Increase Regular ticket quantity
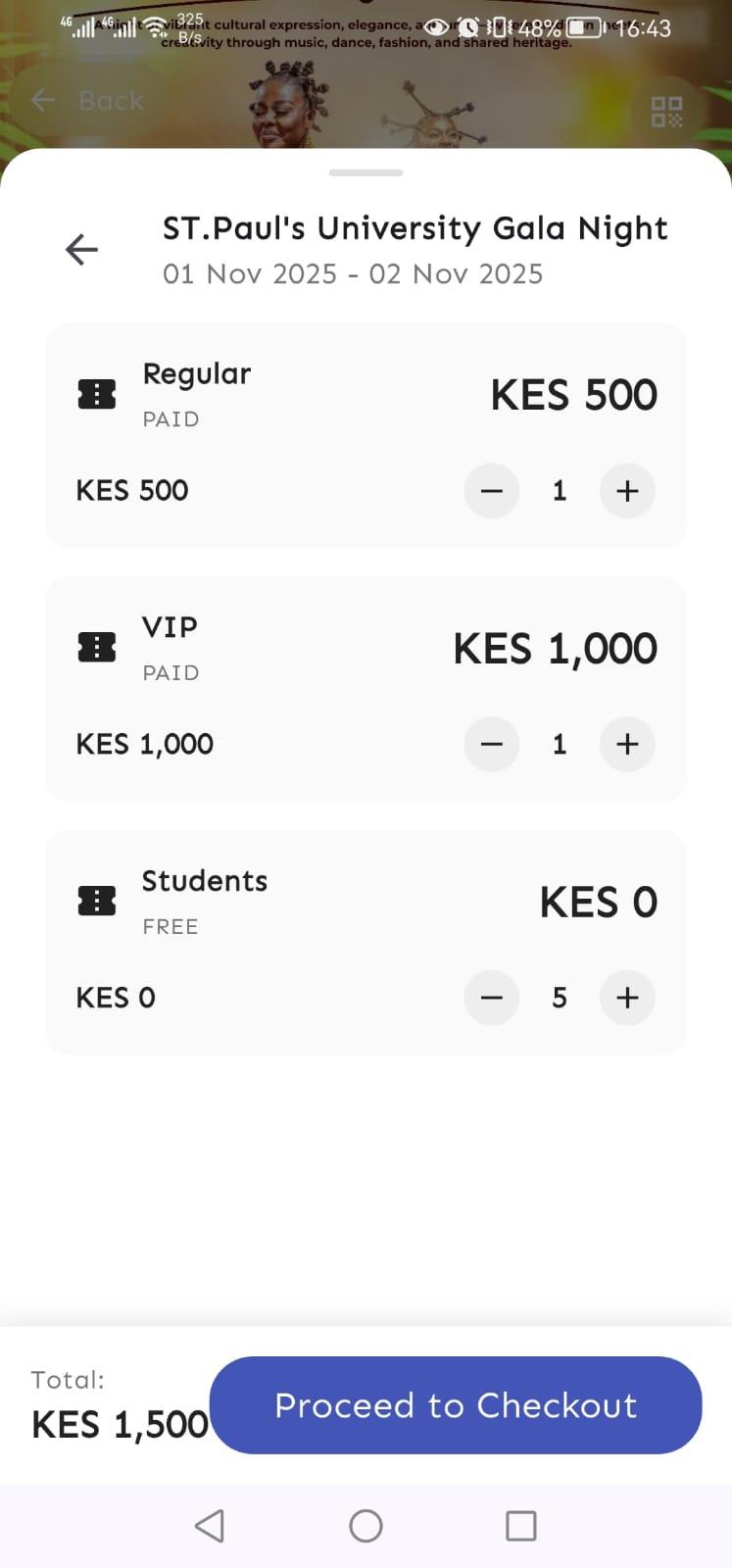The height and width of the screenshot is (1568, 732). tap(627, 490)
